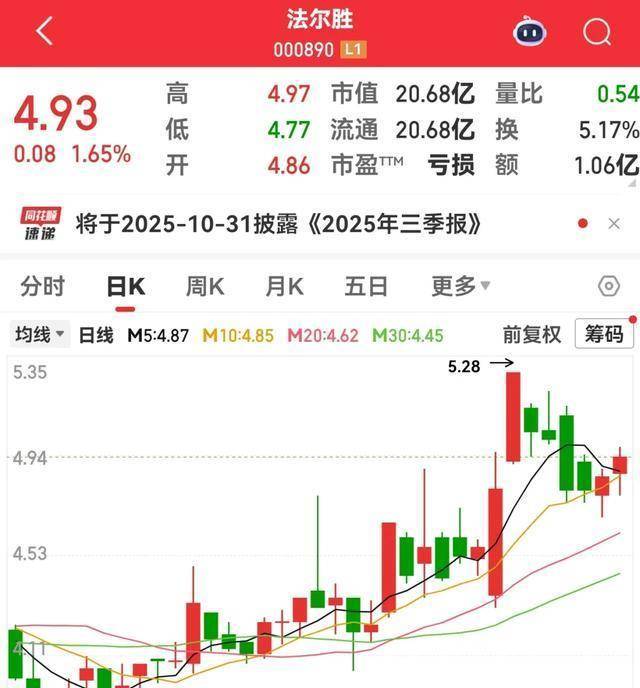This screenshot has width=640, height=688.
Task: Open the 2025年三季报 disclosure notice
Action: click(x=279, y=224)
